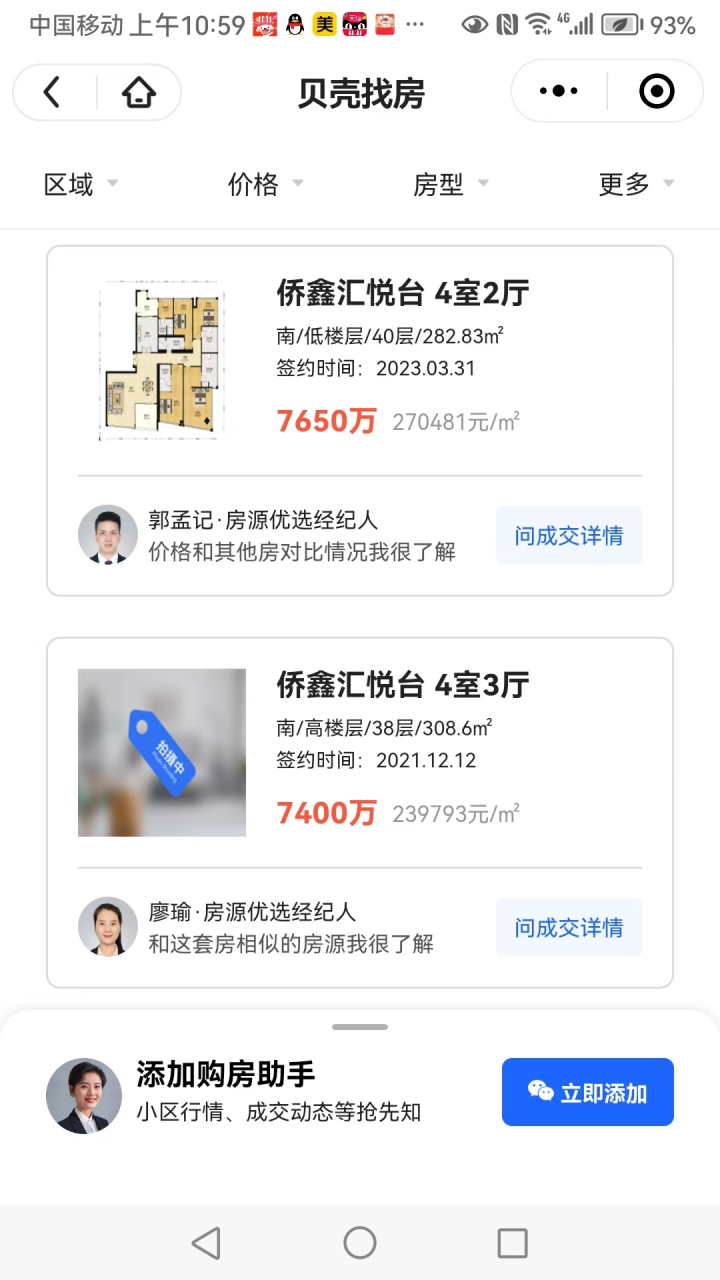
Task: View agent 郭孟记's avatar profile
Action: pyautogui.click(x=108, y=535)
